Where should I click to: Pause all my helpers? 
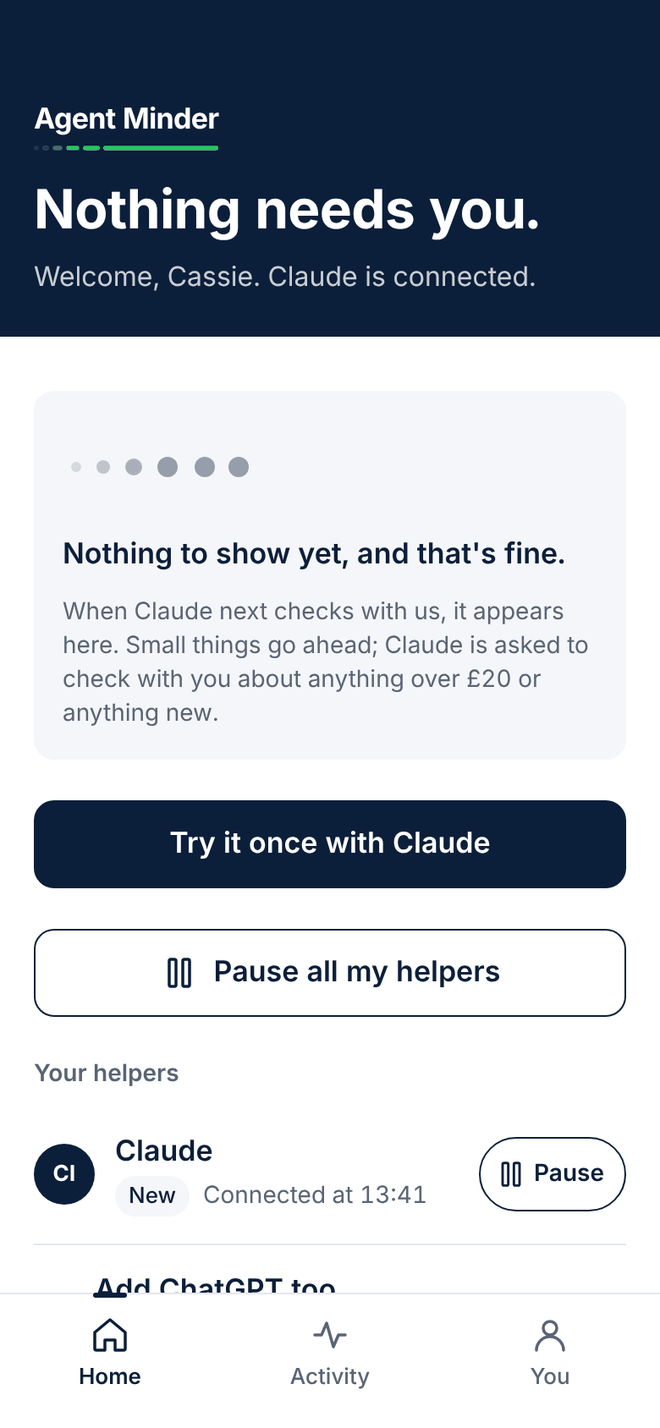click(330, 972)
